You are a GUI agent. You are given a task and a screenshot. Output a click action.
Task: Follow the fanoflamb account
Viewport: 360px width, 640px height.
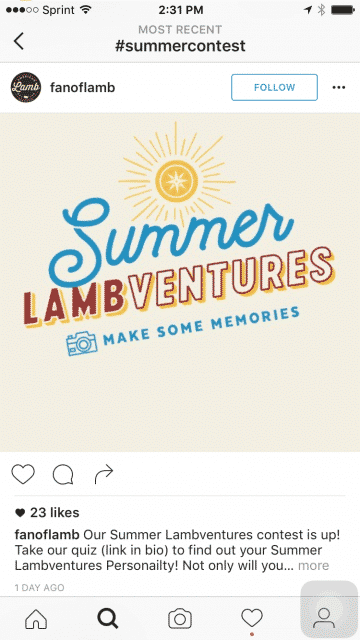point(274,87)
